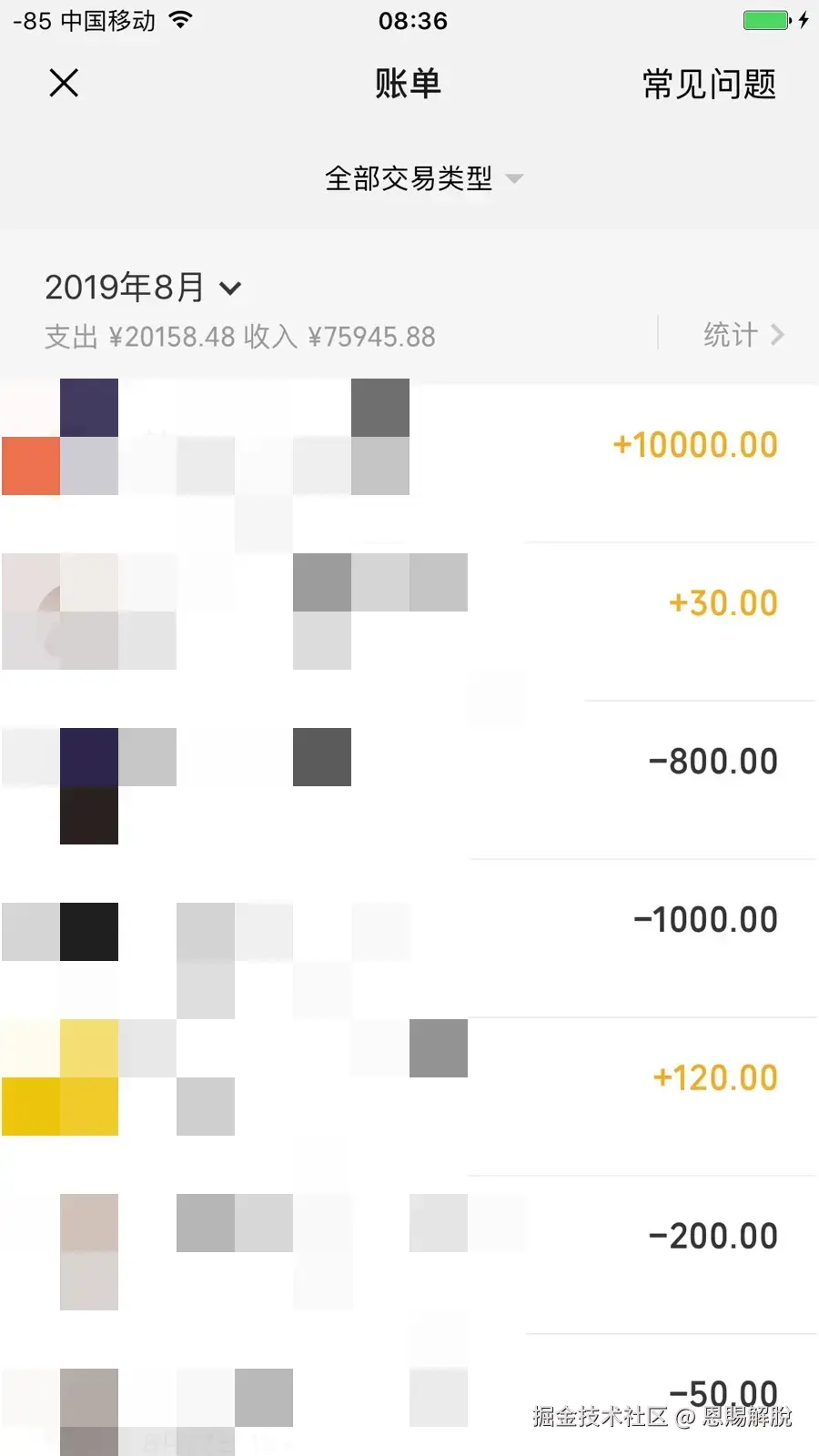The height and width of the screenshot is (1456, 819).
Task: Close the 账单 page
Action: pos(64,83)
